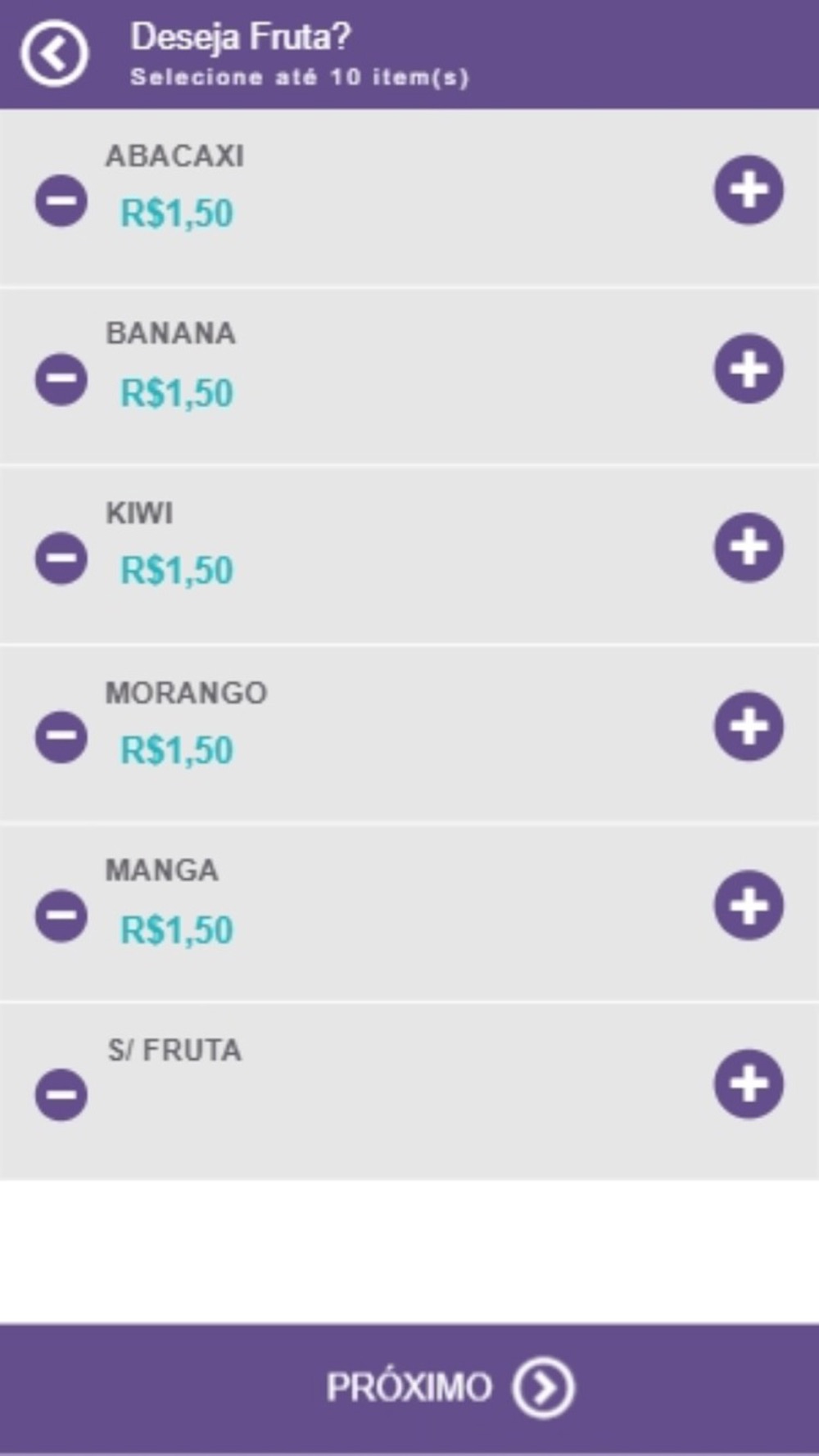The image size is (819, 1456).
Task: Add one Abacaxi with plus button
Action: click(749, 190)
